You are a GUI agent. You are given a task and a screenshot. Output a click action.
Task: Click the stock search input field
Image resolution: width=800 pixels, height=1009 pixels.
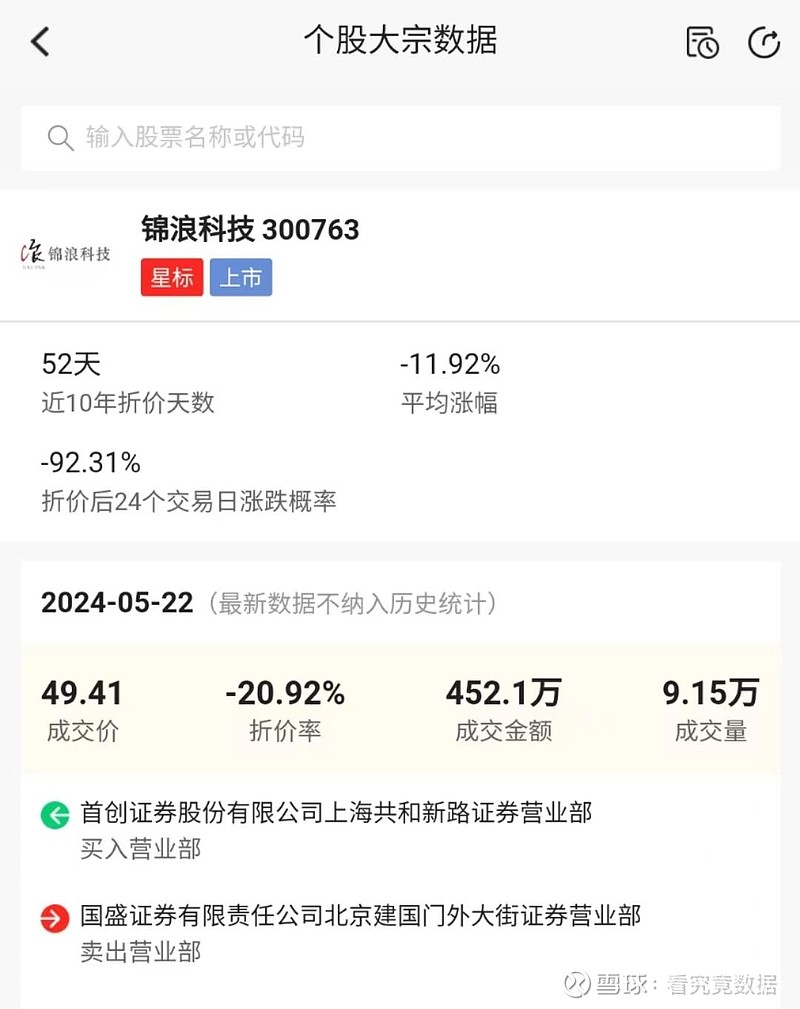pyautogui.click(x=400, y=139)
